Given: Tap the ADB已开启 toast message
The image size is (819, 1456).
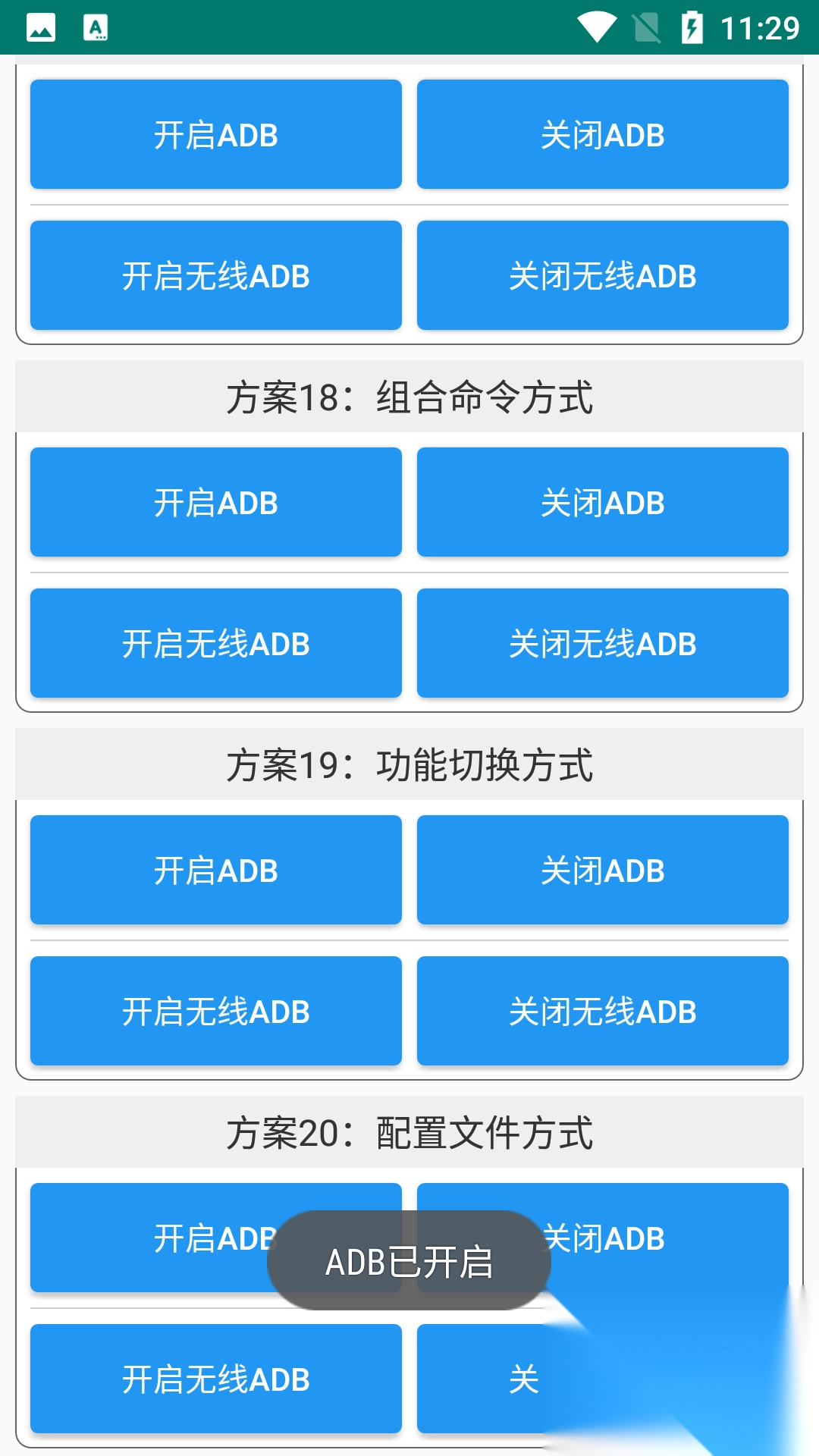Looking at the screenshot, I should point(409,1258).
